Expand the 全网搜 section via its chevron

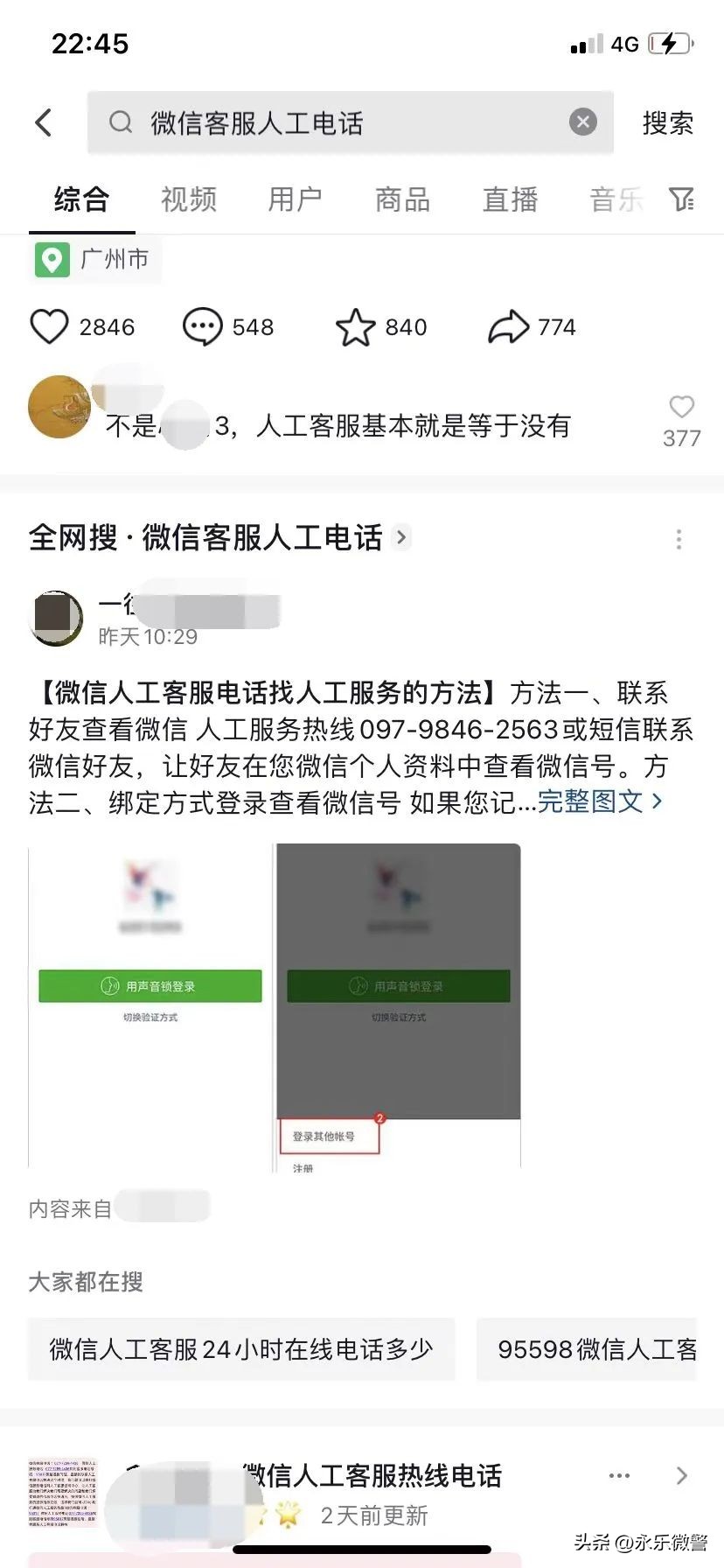pyautogui.click(x=401, y=539)
